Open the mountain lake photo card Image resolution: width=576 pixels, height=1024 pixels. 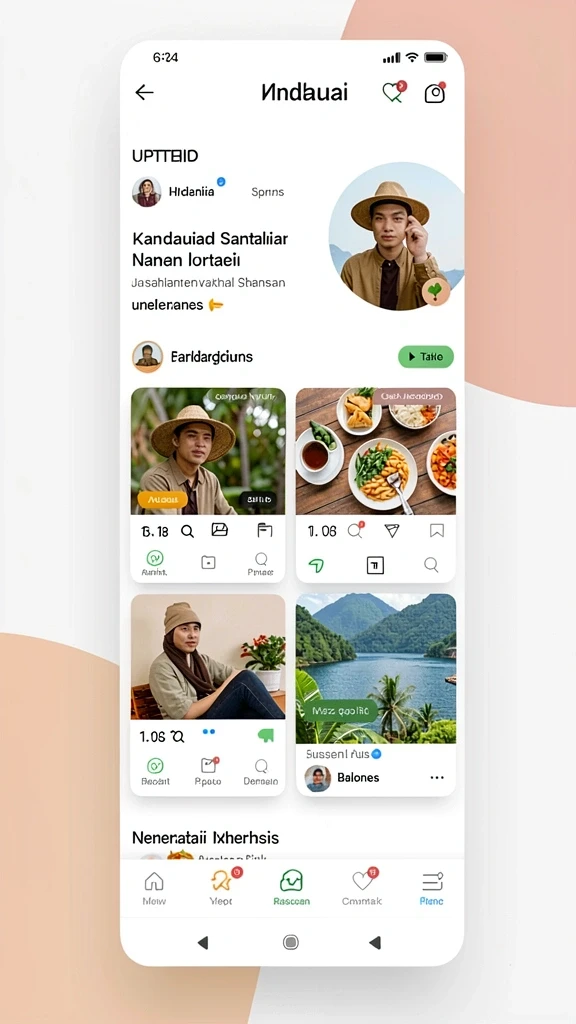[x=376, y=669]
